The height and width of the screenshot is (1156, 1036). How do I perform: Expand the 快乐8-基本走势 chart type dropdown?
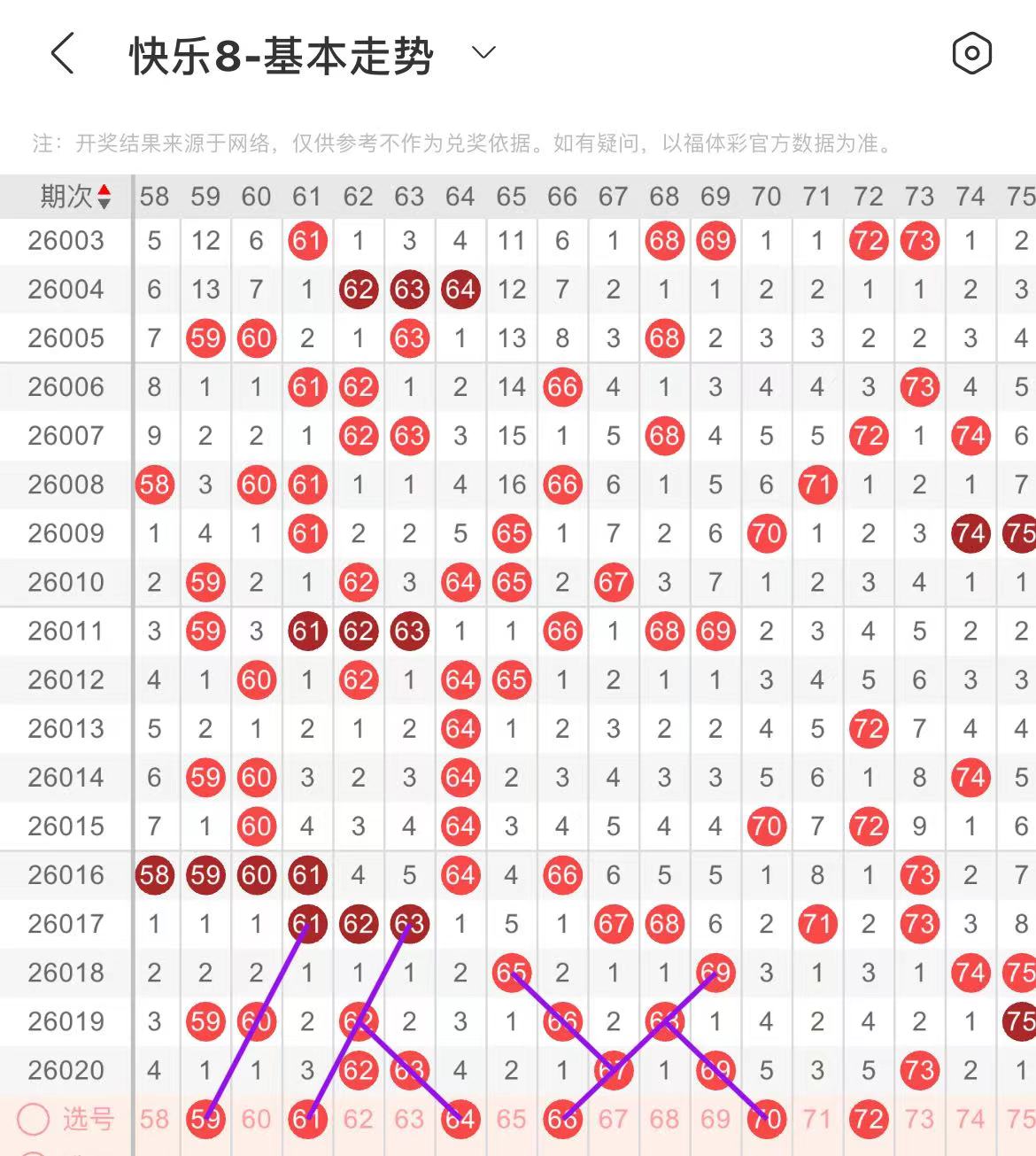pyautogui.click(x=483, y=53)
